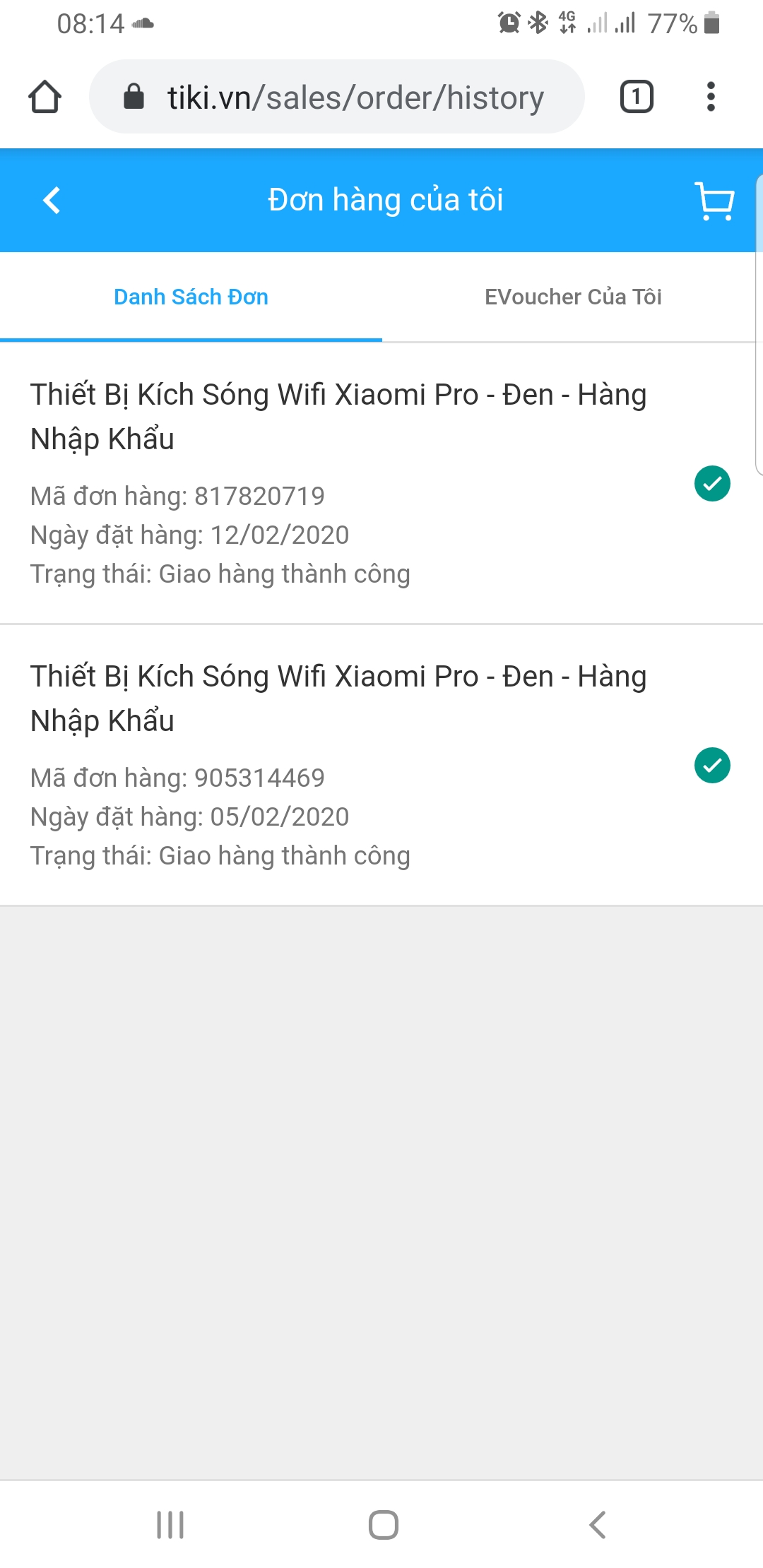The image size is (763, 1568).
Task: Tap green checkmark on order 817820719
Action: 712,484
